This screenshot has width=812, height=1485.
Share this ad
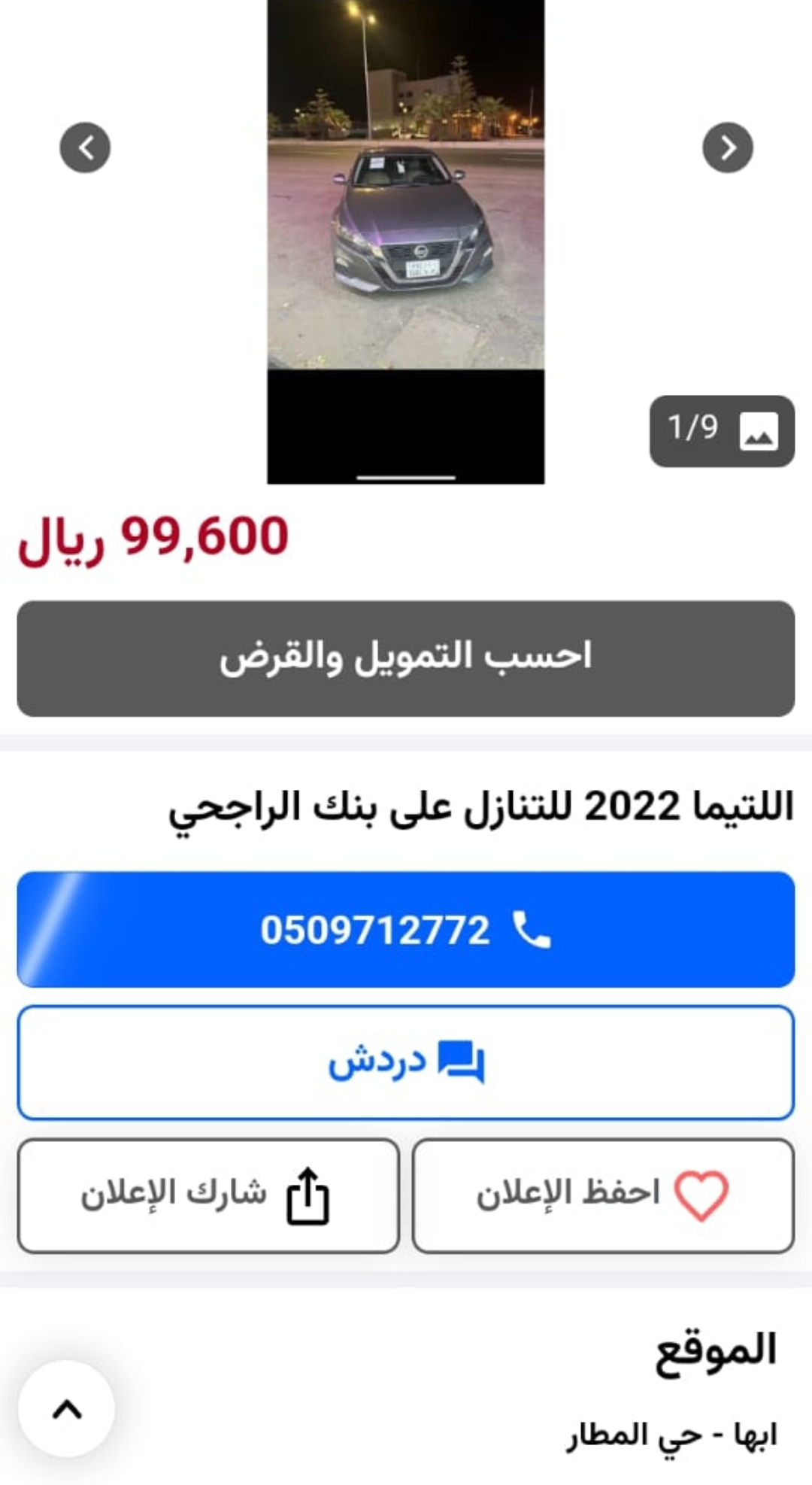pyautogui.click(x=208, y=1195)
